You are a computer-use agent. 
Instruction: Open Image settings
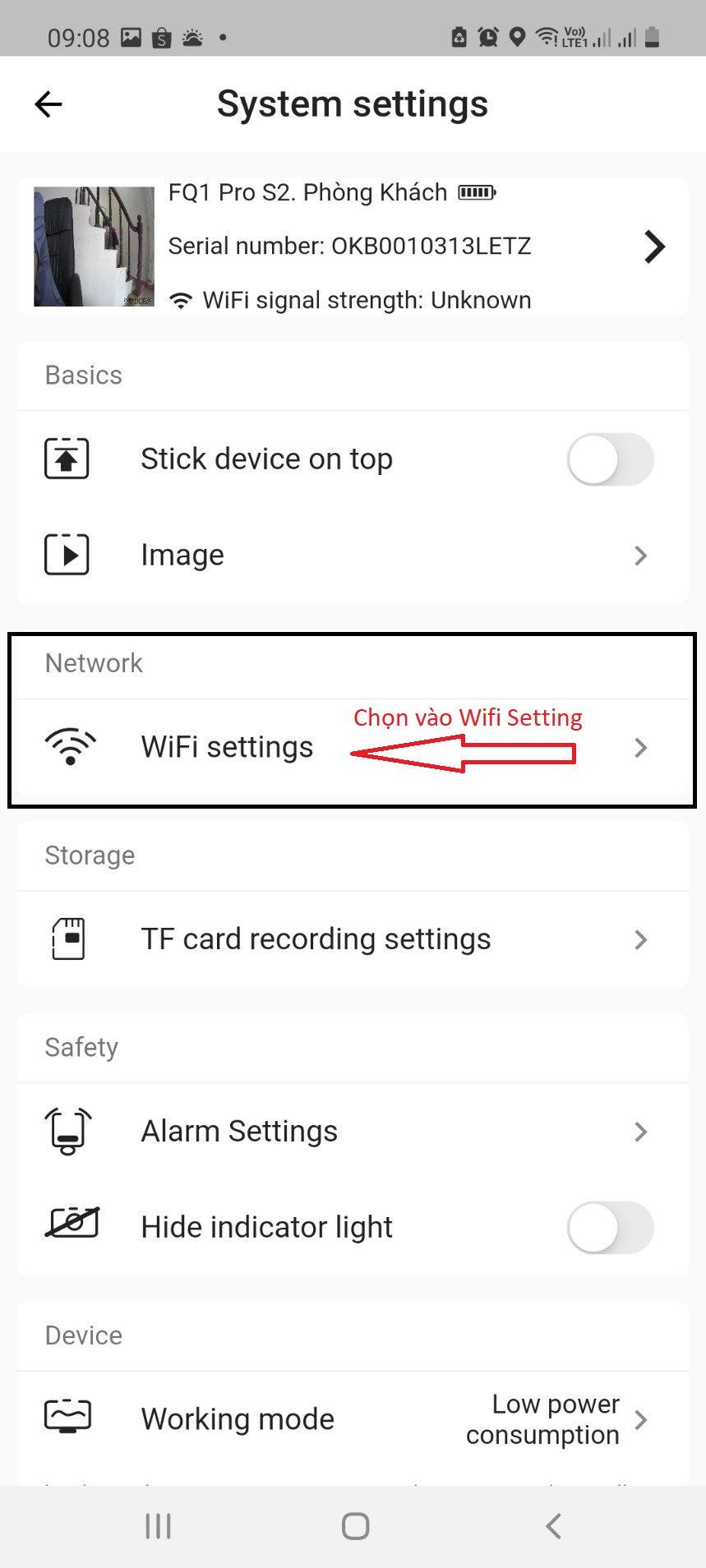[x=353, y=556]
